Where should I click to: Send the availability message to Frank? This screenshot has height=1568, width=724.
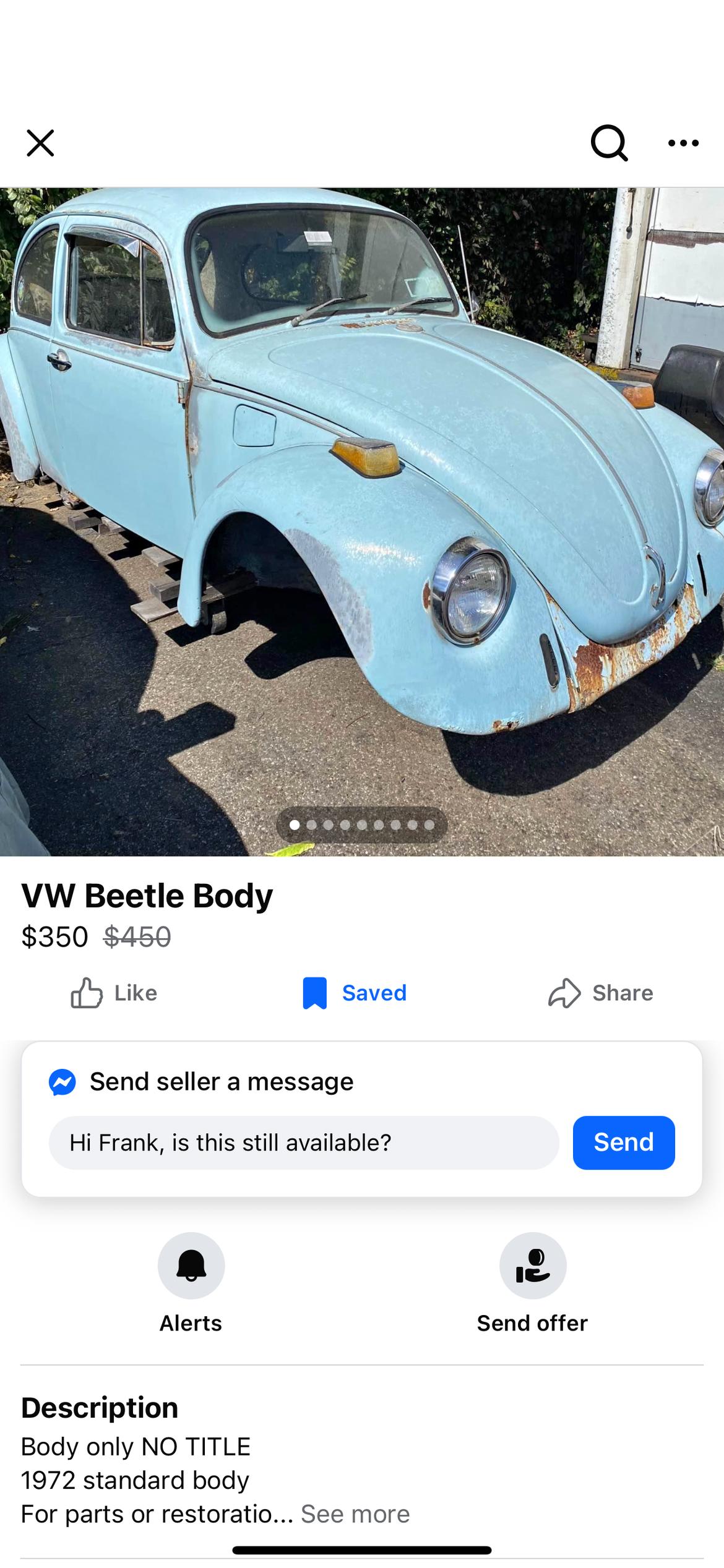pyautogui.click(x=623, y=1142)
